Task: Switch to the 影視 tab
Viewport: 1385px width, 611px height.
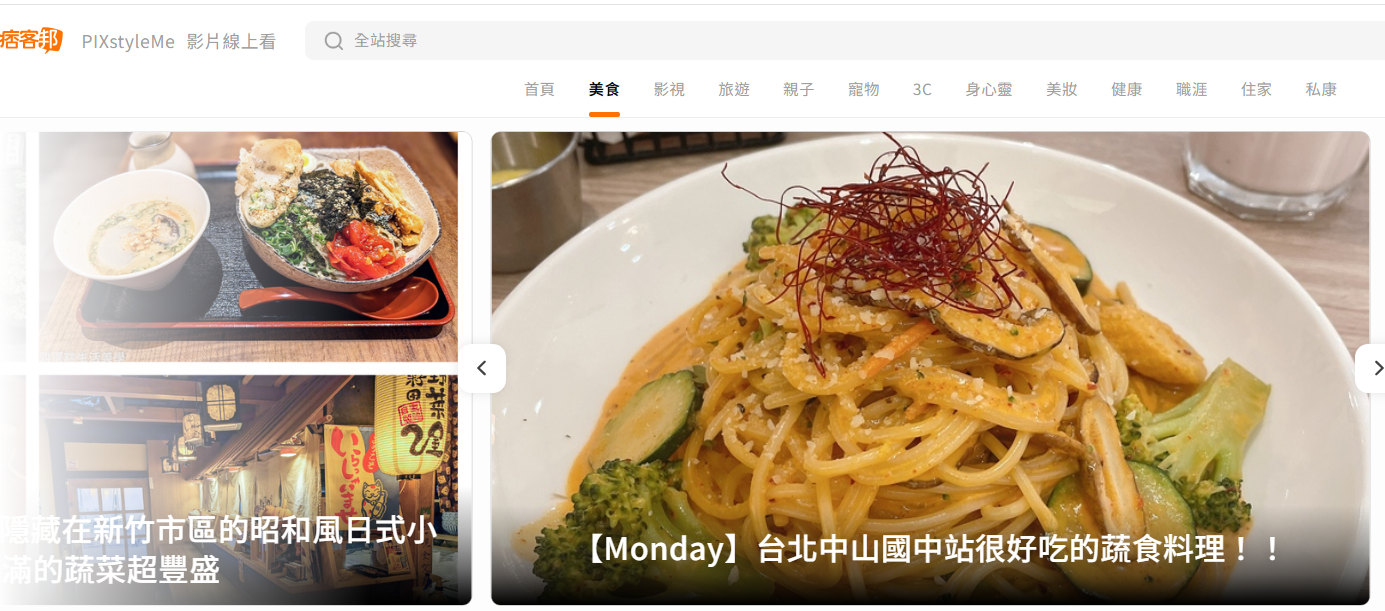Action: [x=669, y=89]
